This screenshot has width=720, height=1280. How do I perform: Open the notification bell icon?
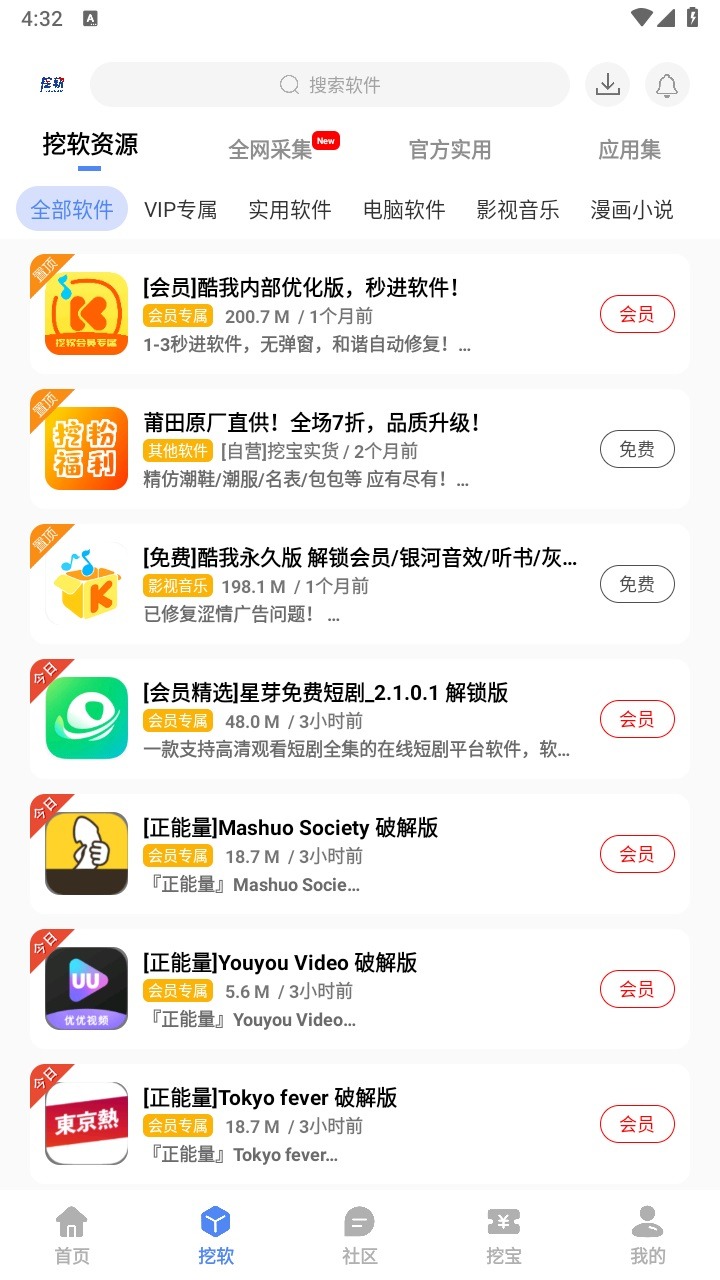pyautogui.click(x=667, y=85)
